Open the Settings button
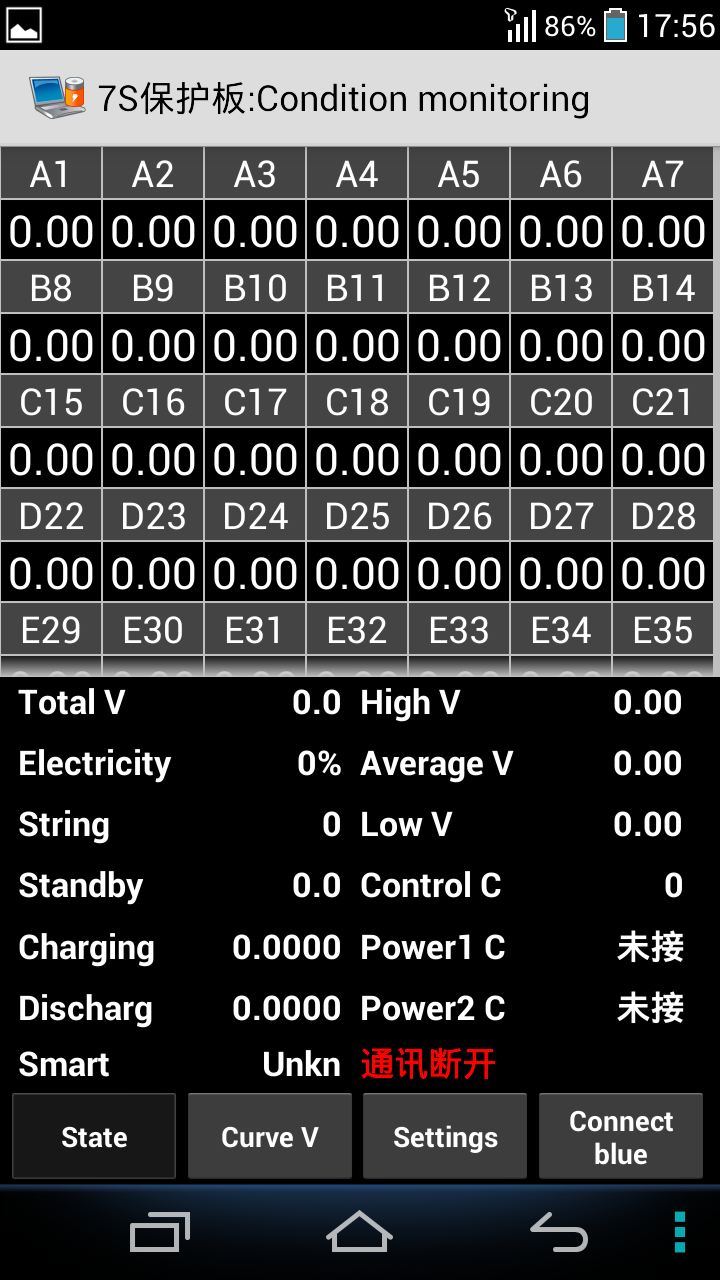720x1280 pixels. [445, 1137]
